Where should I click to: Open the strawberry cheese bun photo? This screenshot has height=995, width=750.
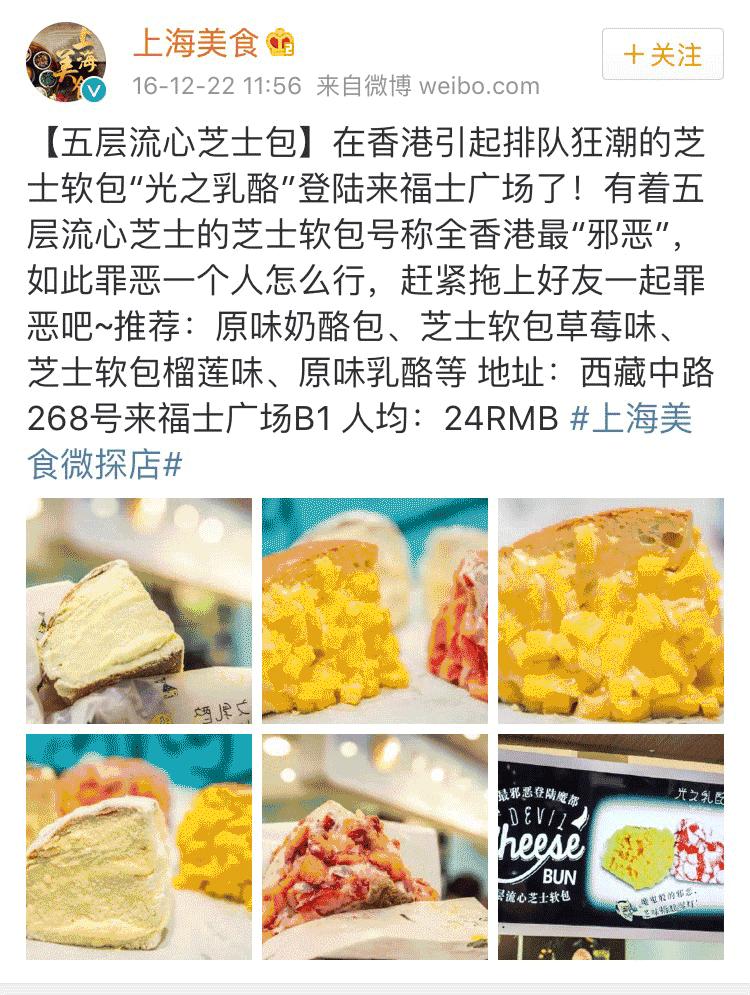click(375, 845)
